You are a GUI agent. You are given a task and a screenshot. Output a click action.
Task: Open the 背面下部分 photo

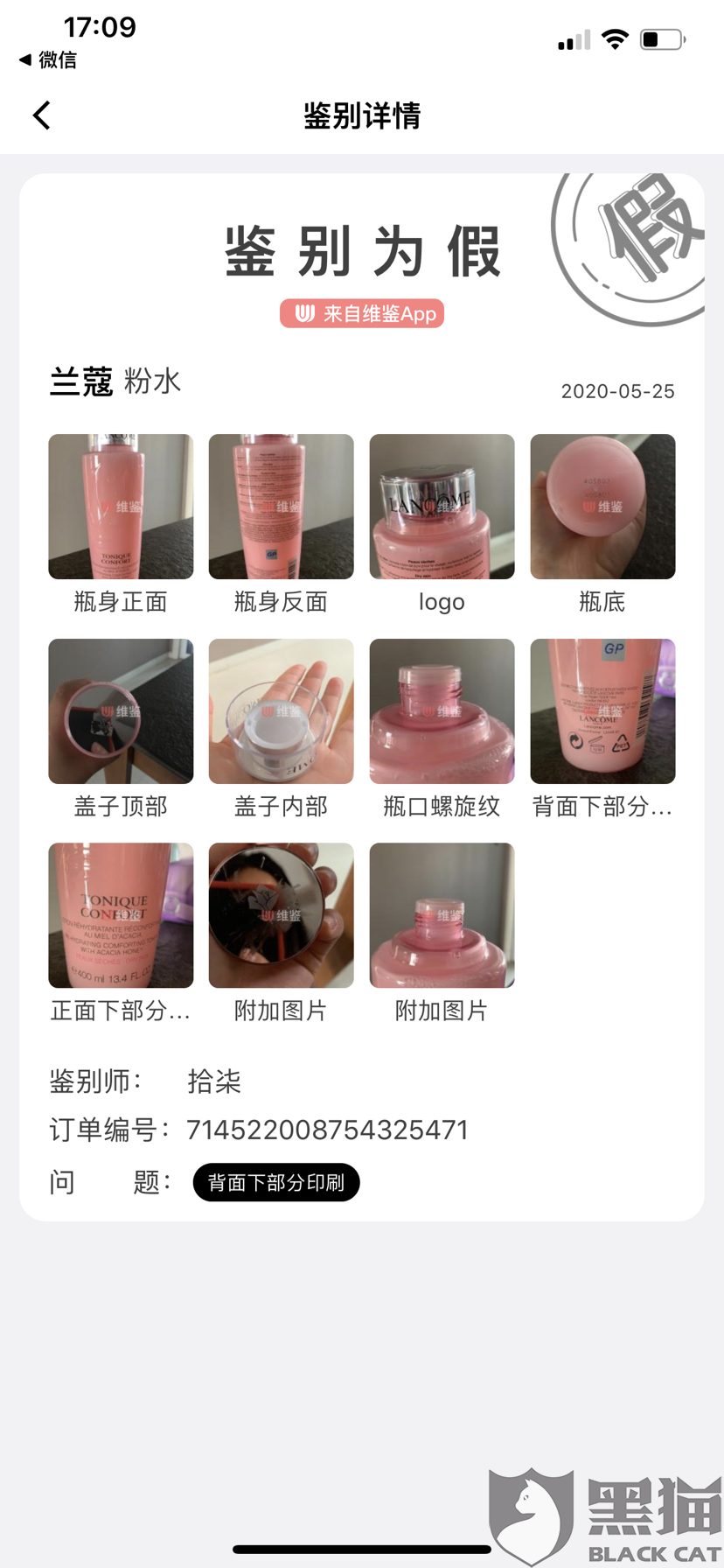(x=602, y=711)
